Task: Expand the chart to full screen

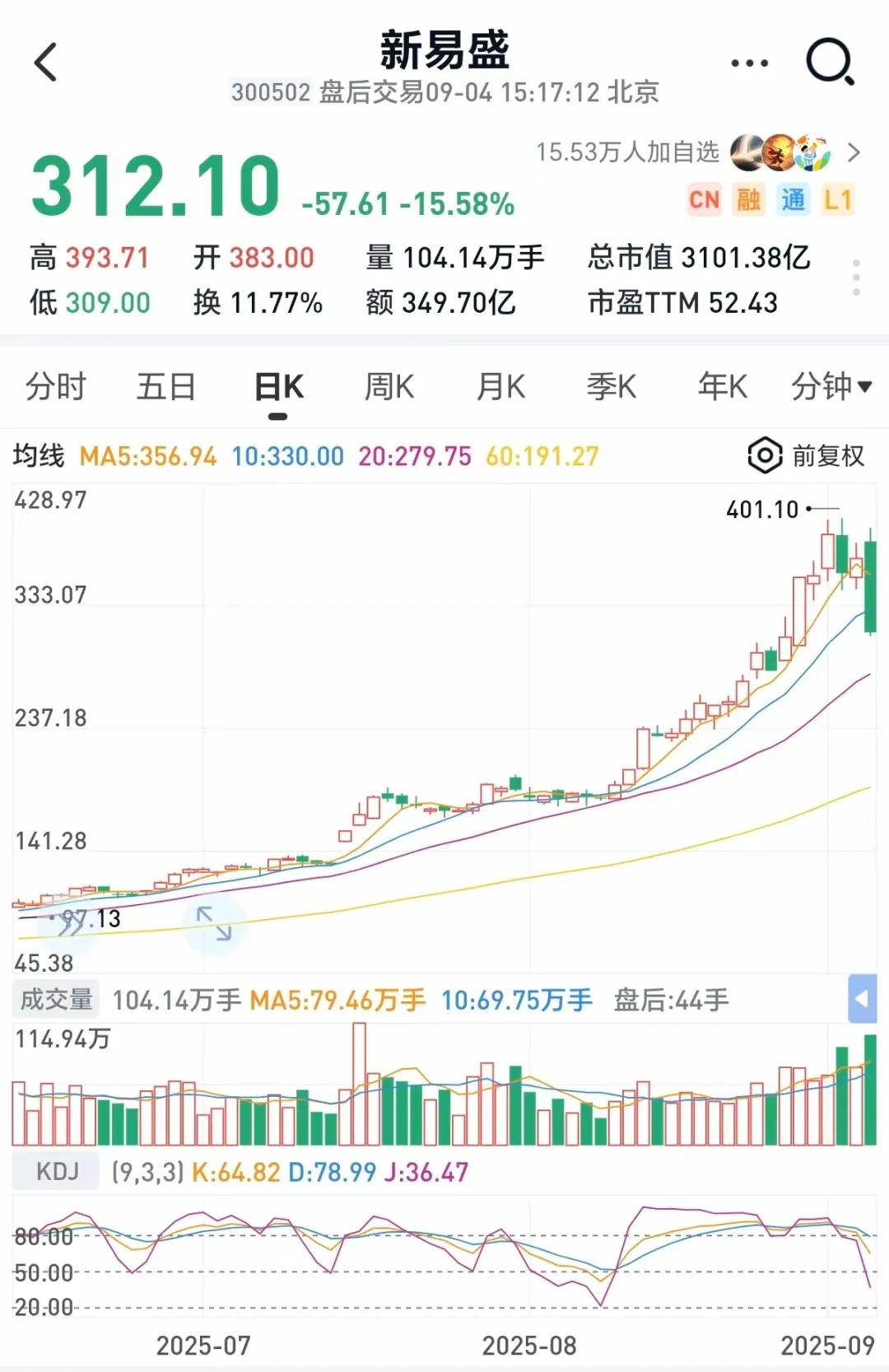Action: tap(214, 923)
